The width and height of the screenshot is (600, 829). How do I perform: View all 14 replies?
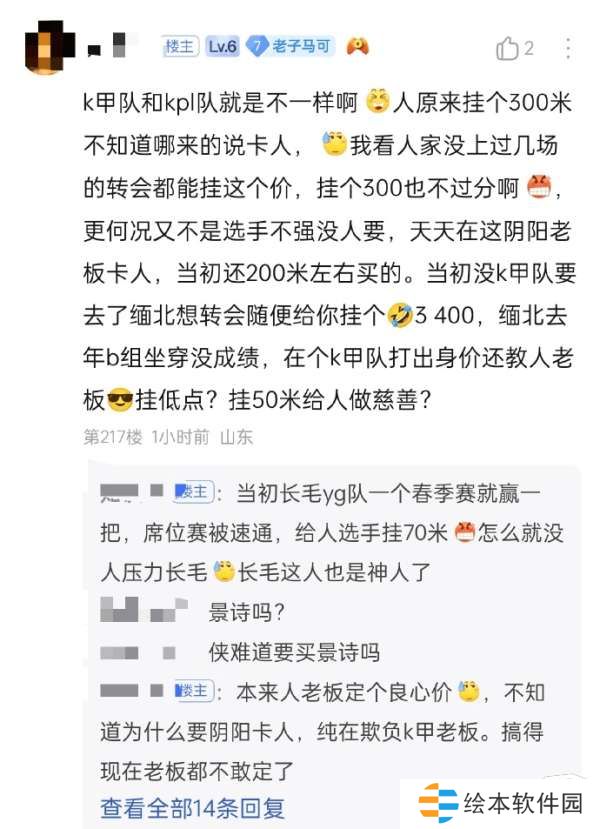click(193, 807)
